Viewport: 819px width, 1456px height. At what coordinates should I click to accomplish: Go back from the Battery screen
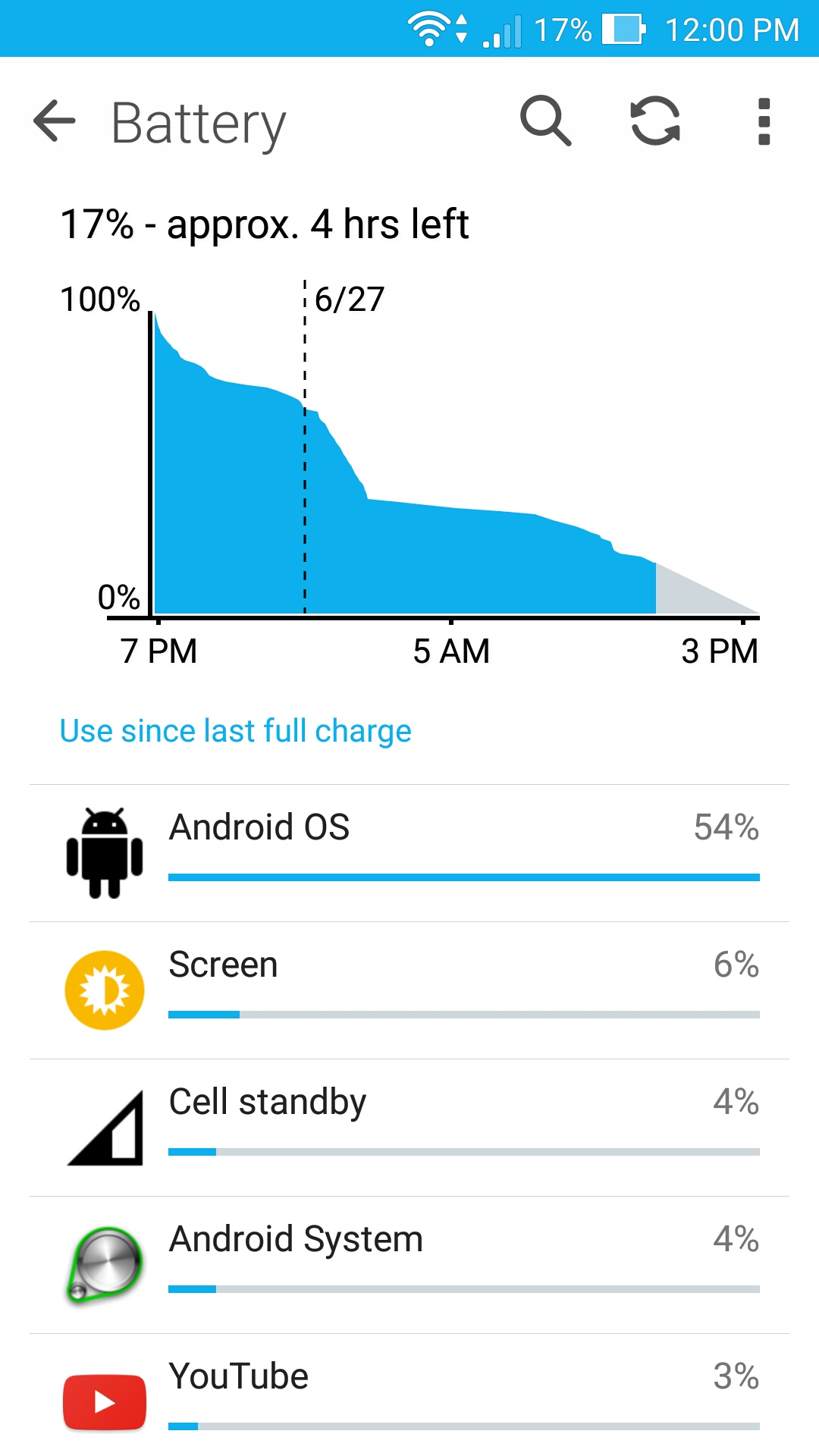pyautogui.click(x=55, y=121)
